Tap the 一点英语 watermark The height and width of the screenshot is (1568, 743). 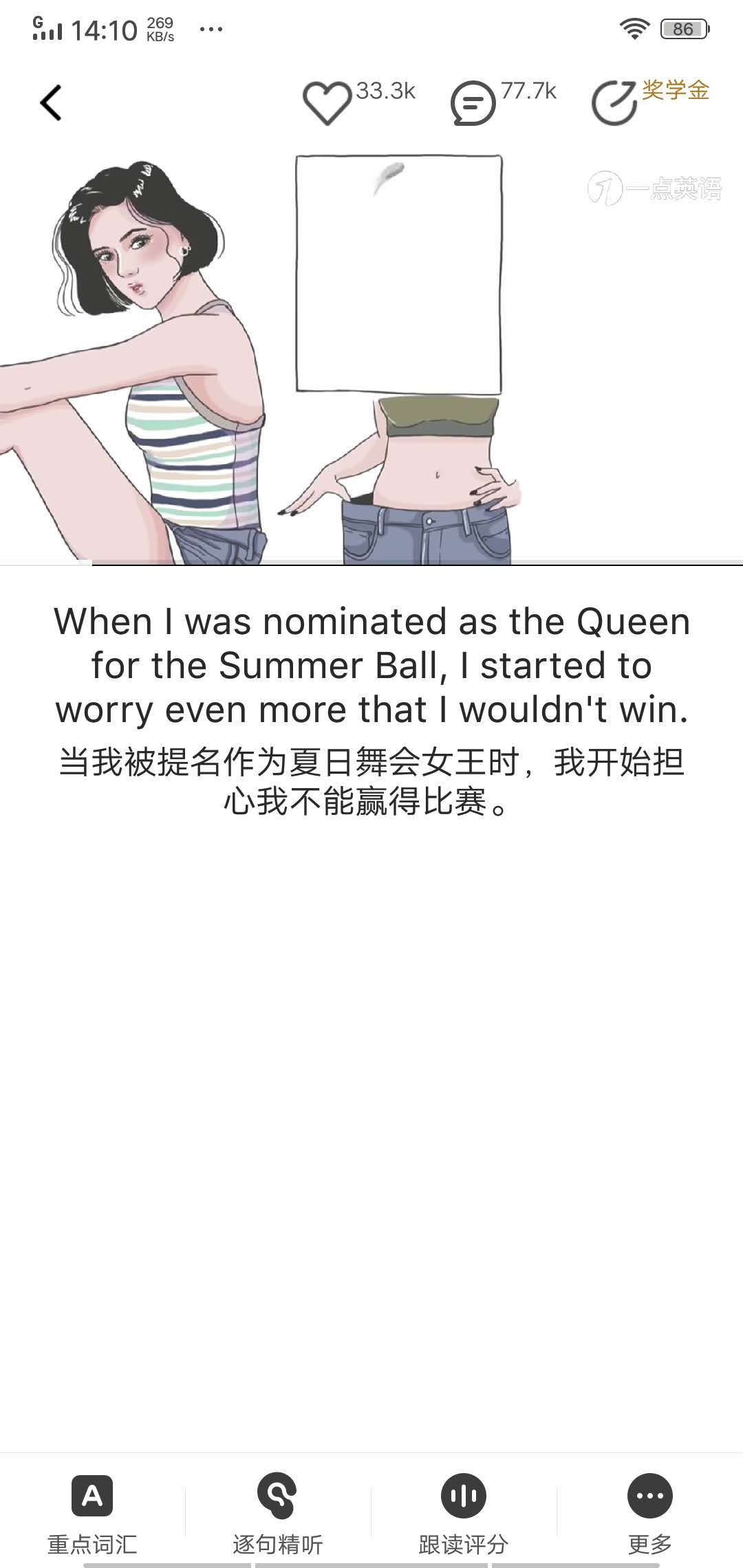point(657,187)
